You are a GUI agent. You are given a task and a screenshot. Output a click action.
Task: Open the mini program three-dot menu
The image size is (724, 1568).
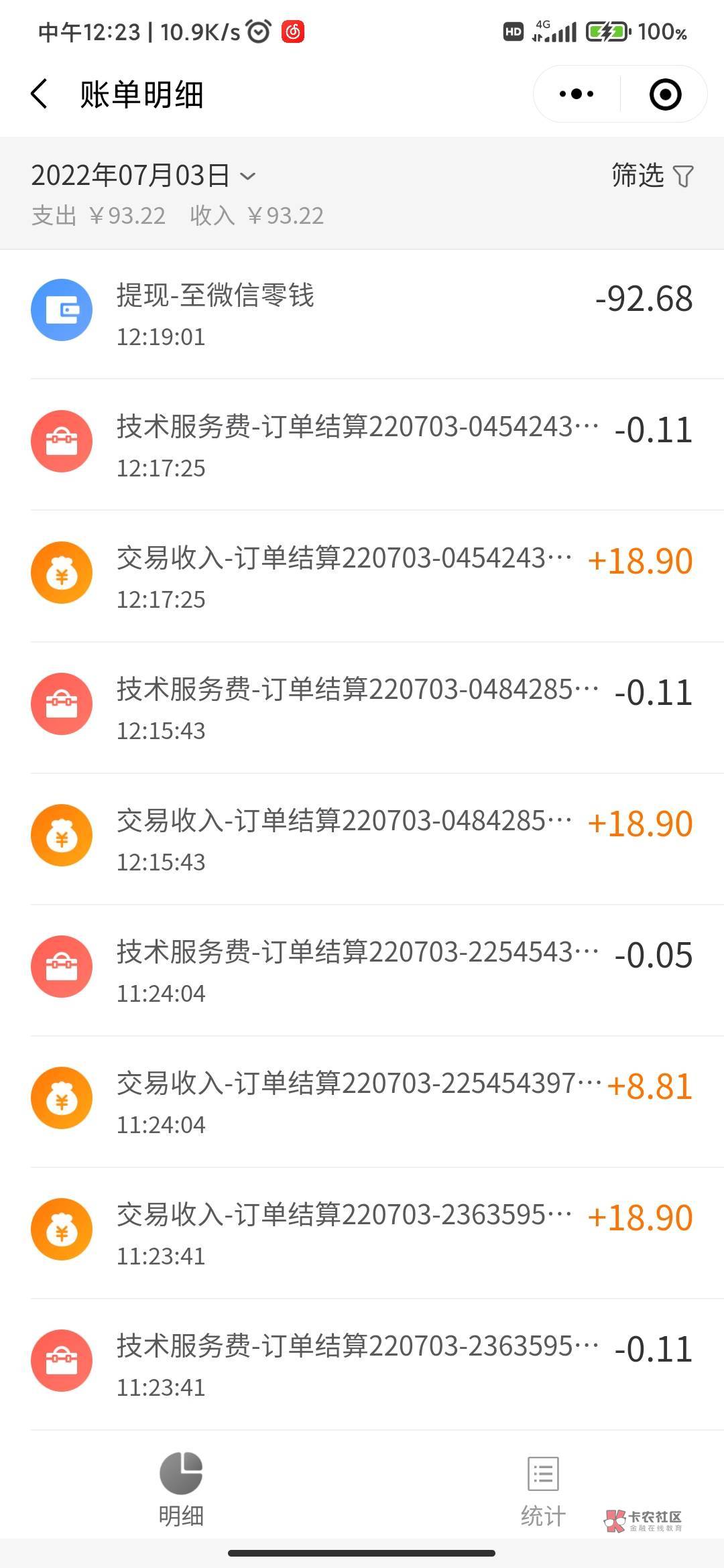(x=577, y=94)
